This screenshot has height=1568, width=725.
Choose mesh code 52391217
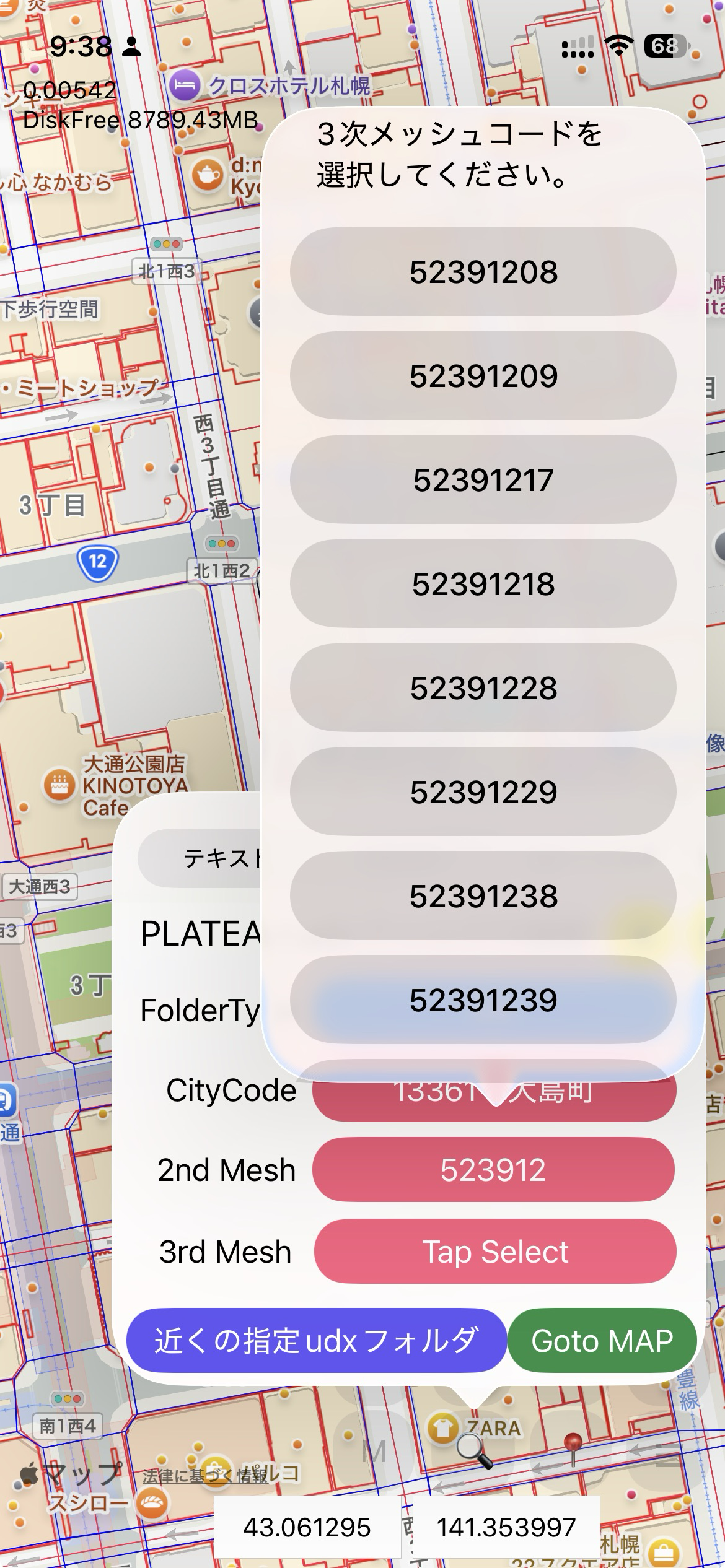483,480
